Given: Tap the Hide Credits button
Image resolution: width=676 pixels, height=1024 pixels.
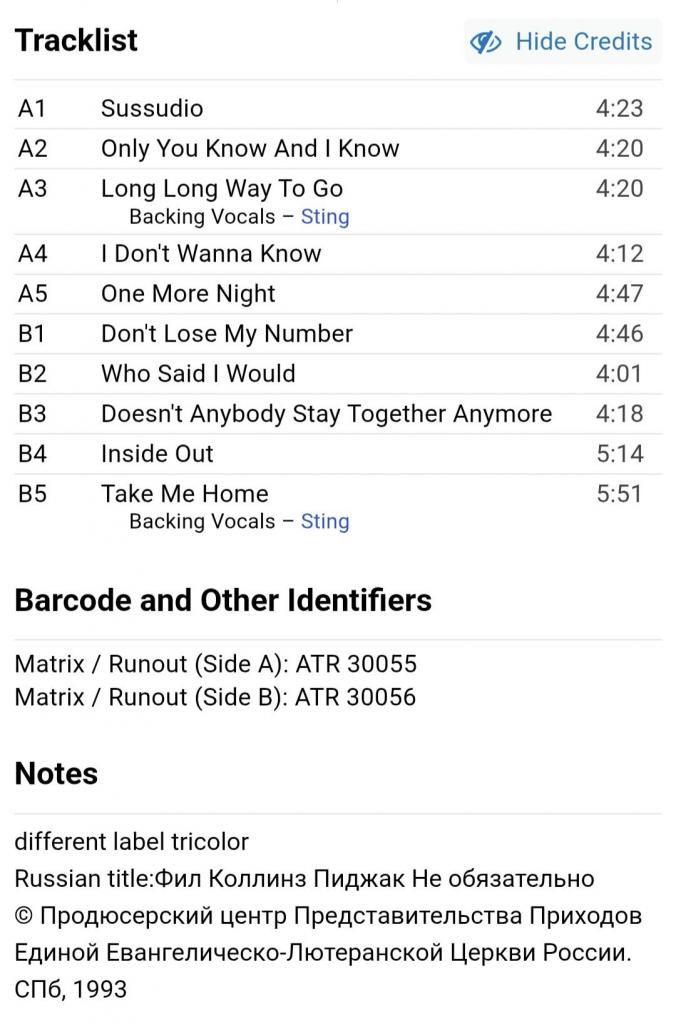Looking at the screenshot, I should click(562, 42).
